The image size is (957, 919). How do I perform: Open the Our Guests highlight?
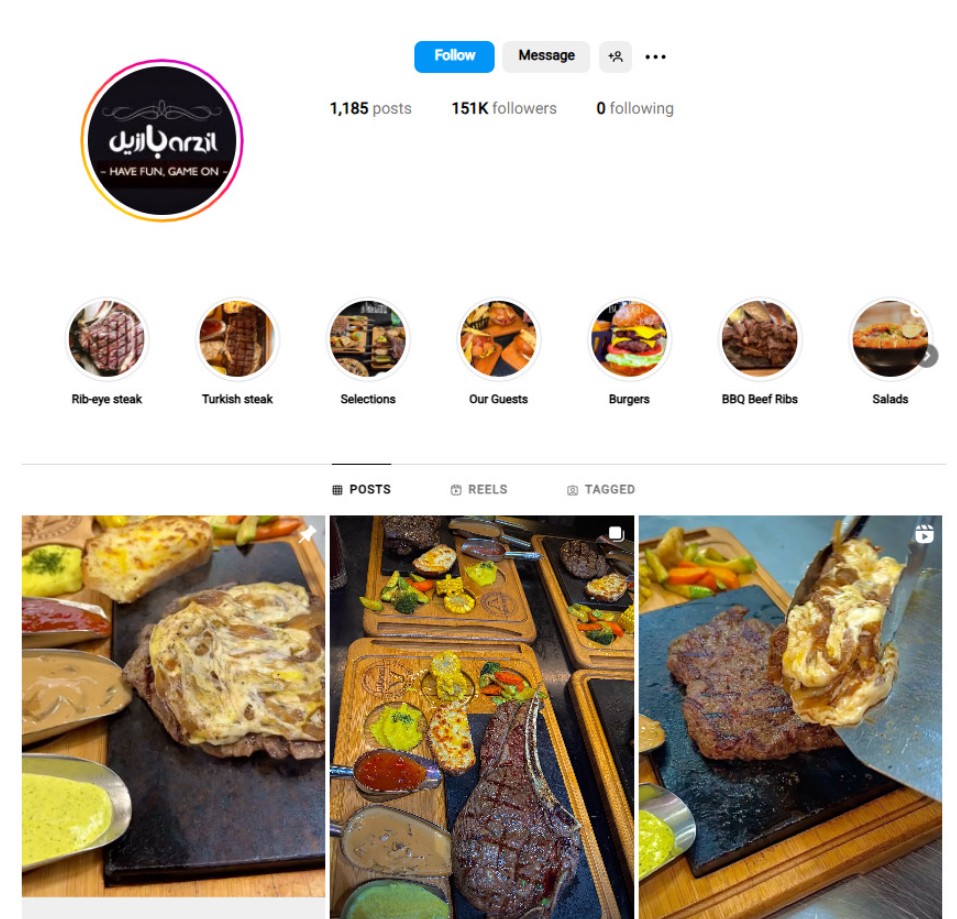click(498, 340)
